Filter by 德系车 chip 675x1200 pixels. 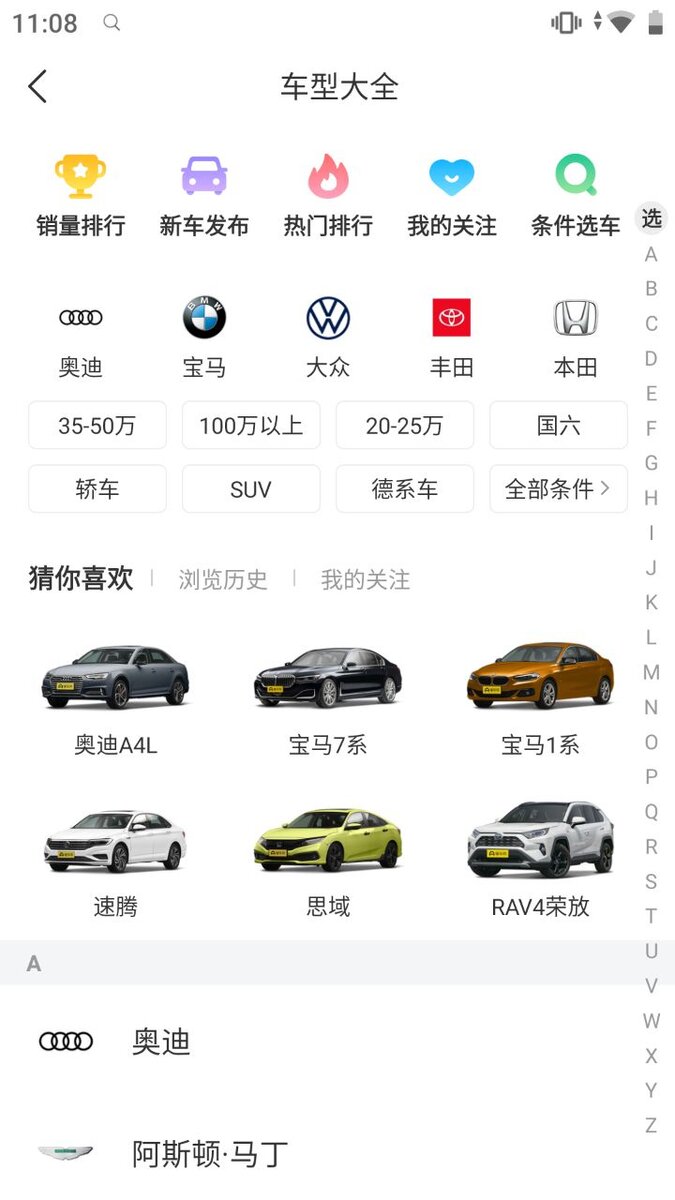click(404, 489)
